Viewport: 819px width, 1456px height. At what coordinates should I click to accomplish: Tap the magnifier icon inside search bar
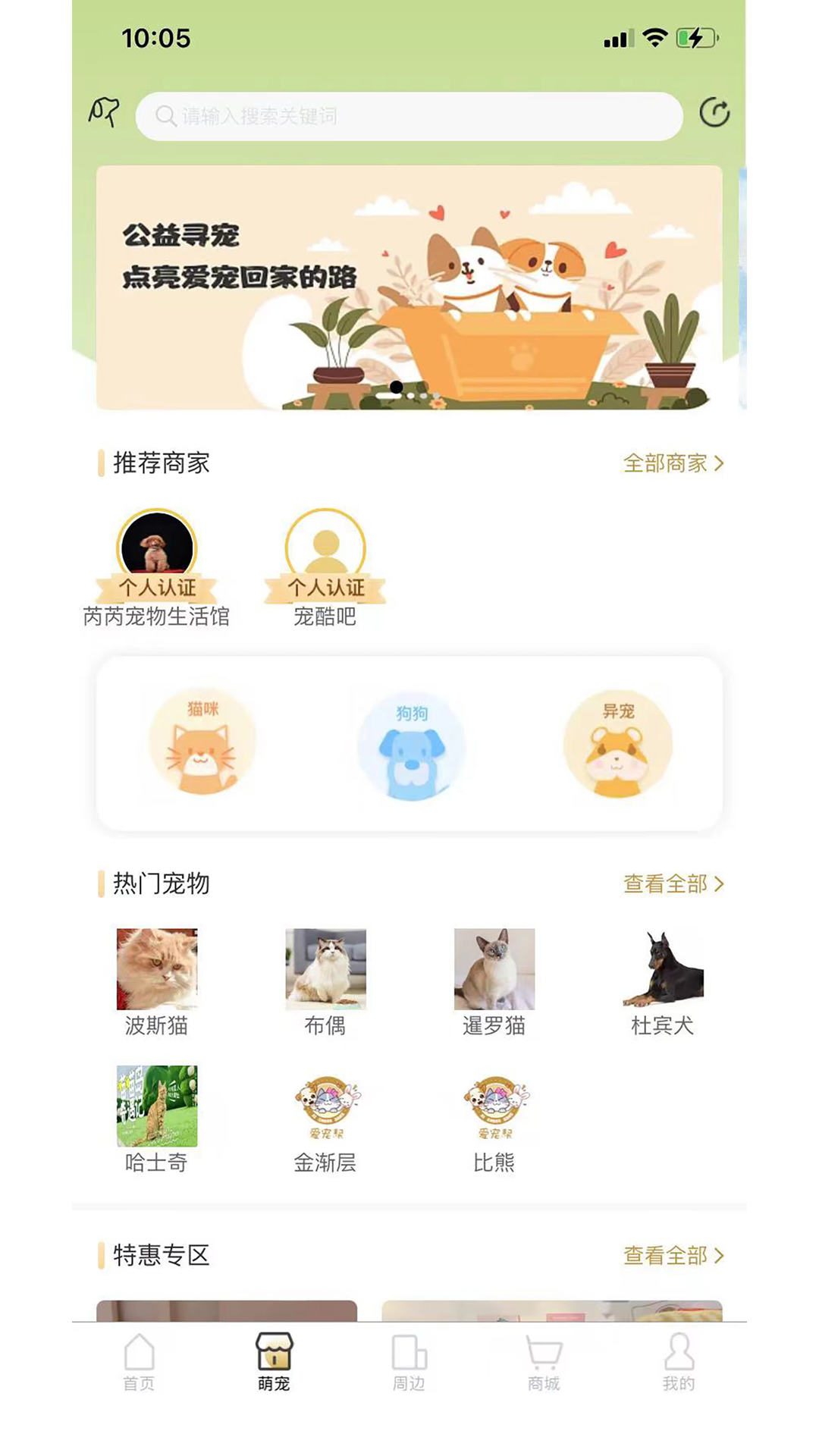click(164, 116)
